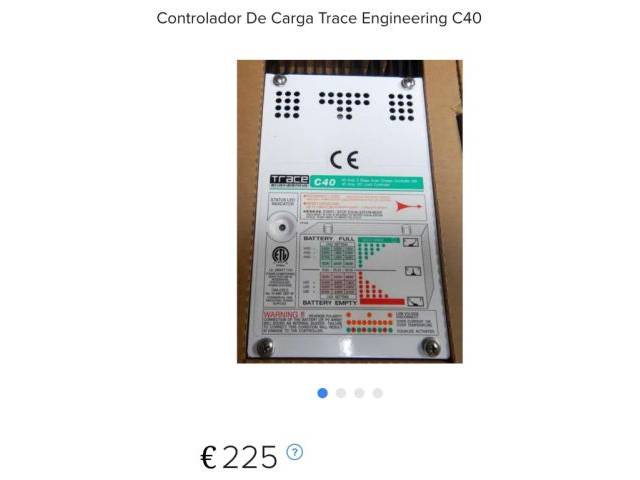Tap the price info question mark
The height and width of the screenshot is (480, 640).
[294, 452]
